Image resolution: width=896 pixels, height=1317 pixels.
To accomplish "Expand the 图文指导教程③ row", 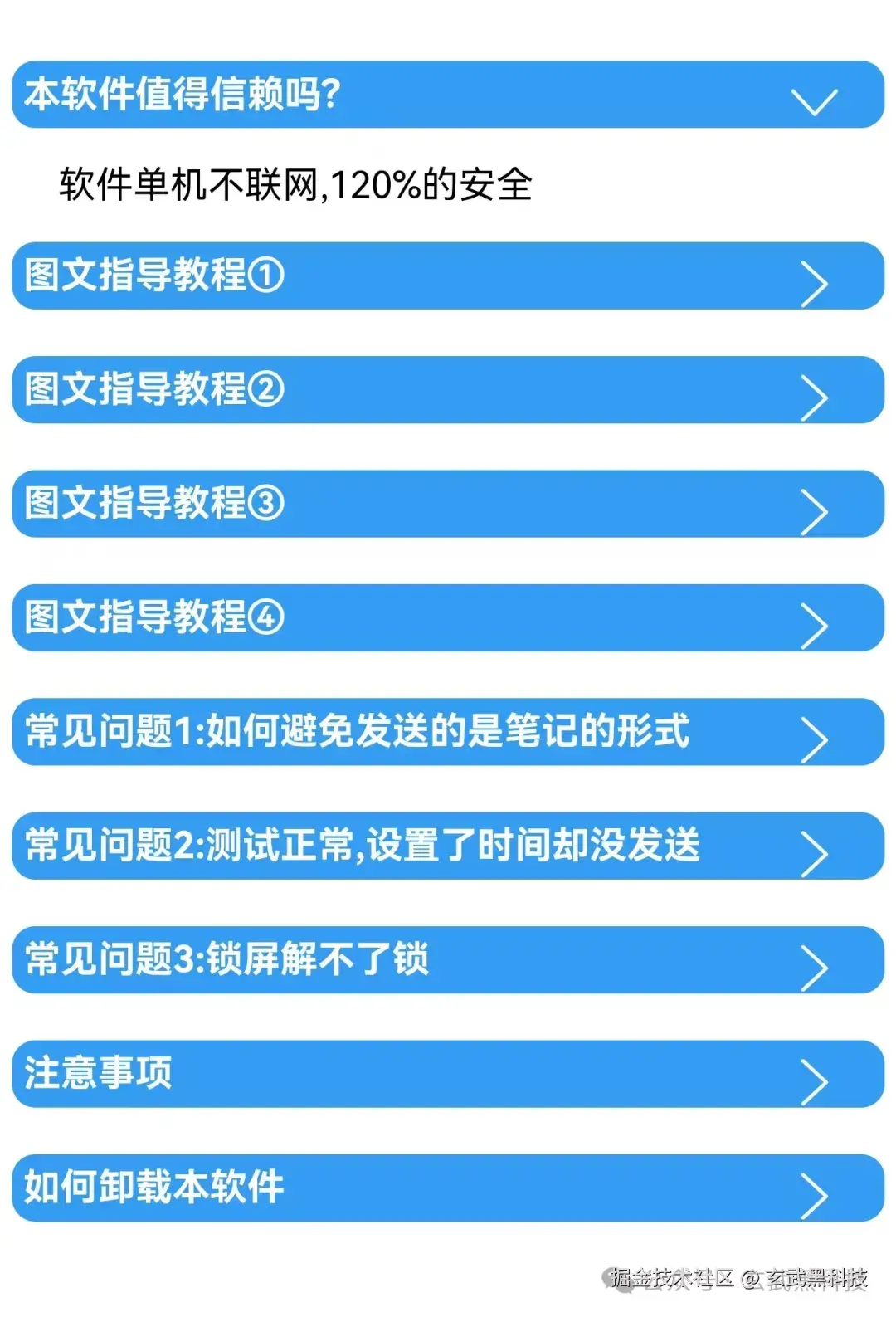I will 448,504.
